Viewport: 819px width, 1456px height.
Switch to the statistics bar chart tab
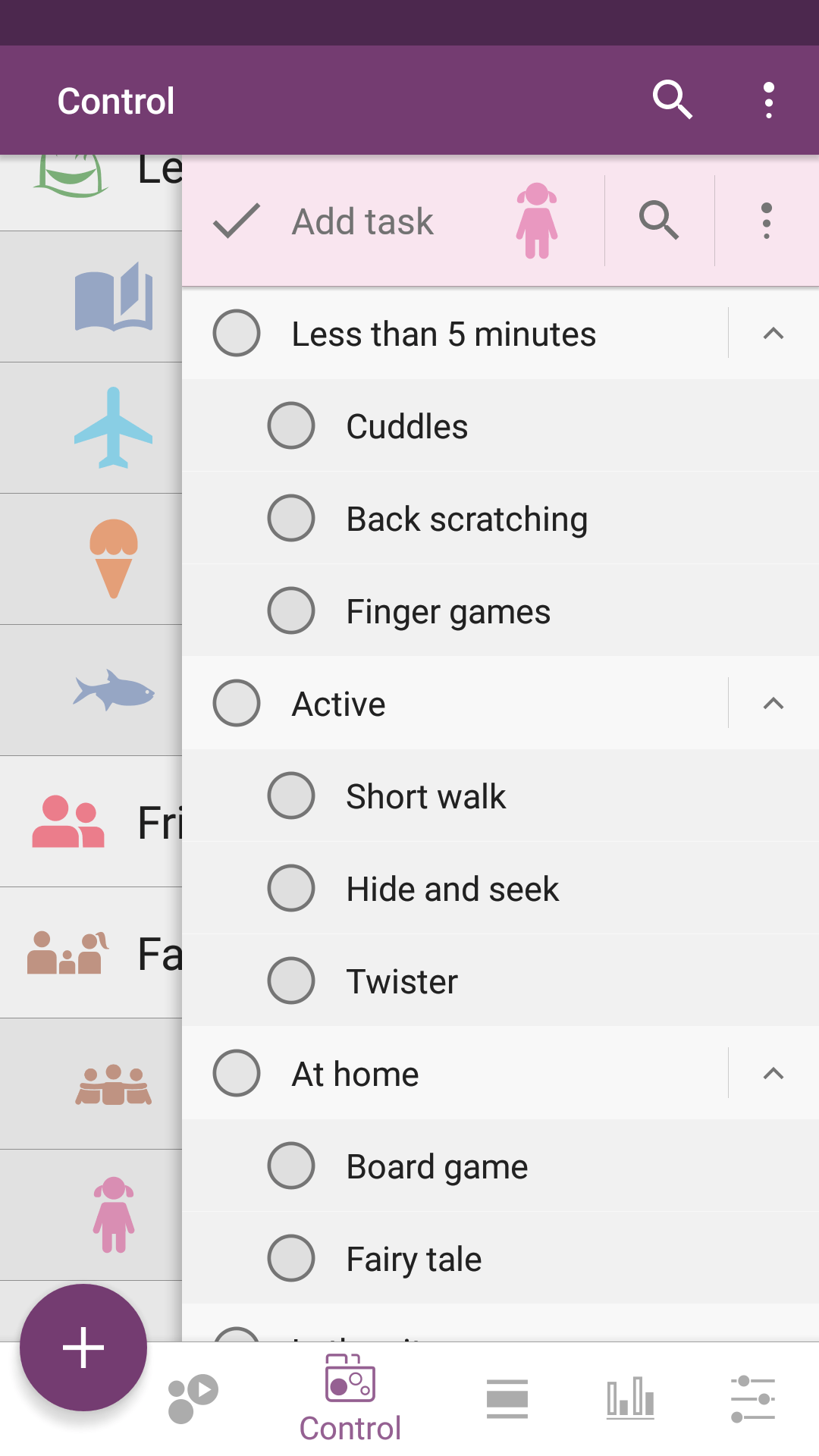[x=630, y=1398]
